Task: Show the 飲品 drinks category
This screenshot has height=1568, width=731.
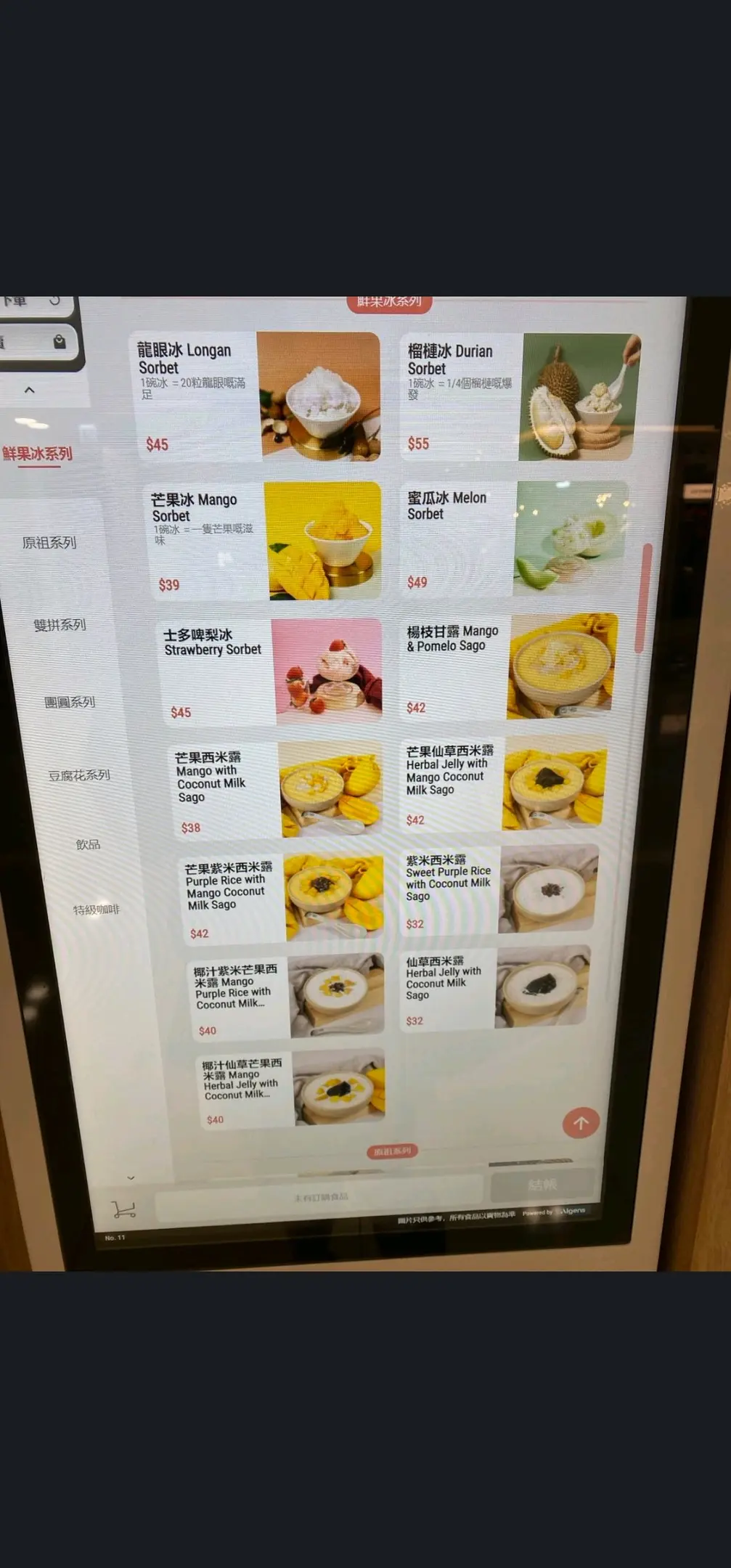Action: (x=88, y=844)
